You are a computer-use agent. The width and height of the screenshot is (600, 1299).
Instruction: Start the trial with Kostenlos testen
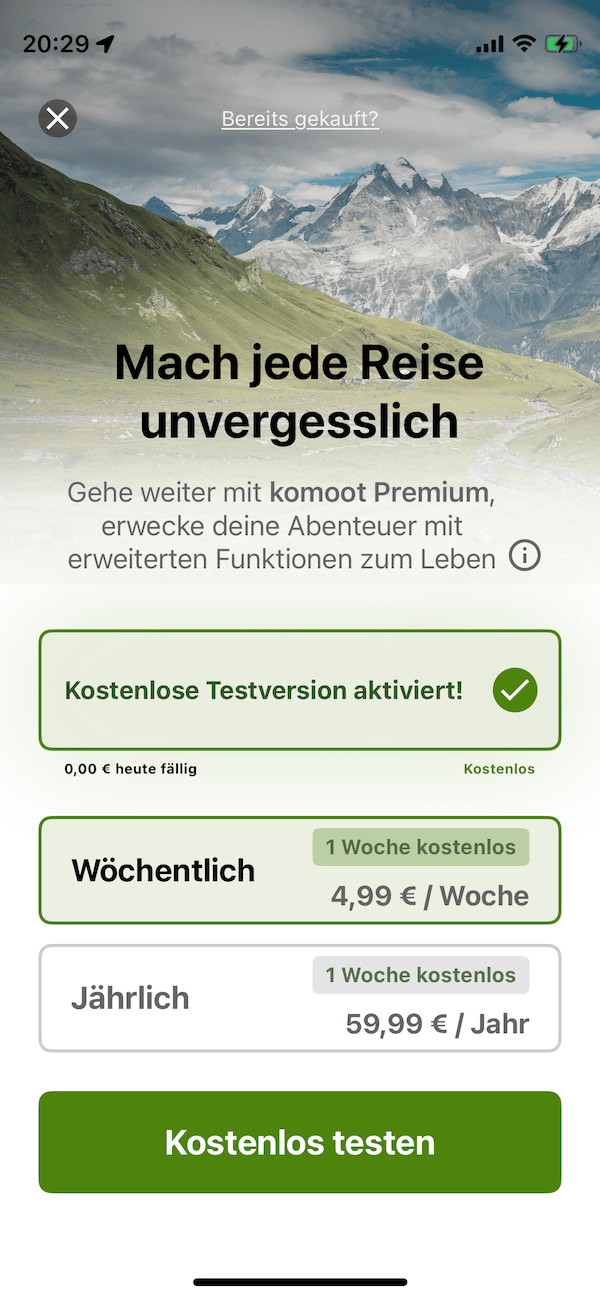click(300, 1142)
